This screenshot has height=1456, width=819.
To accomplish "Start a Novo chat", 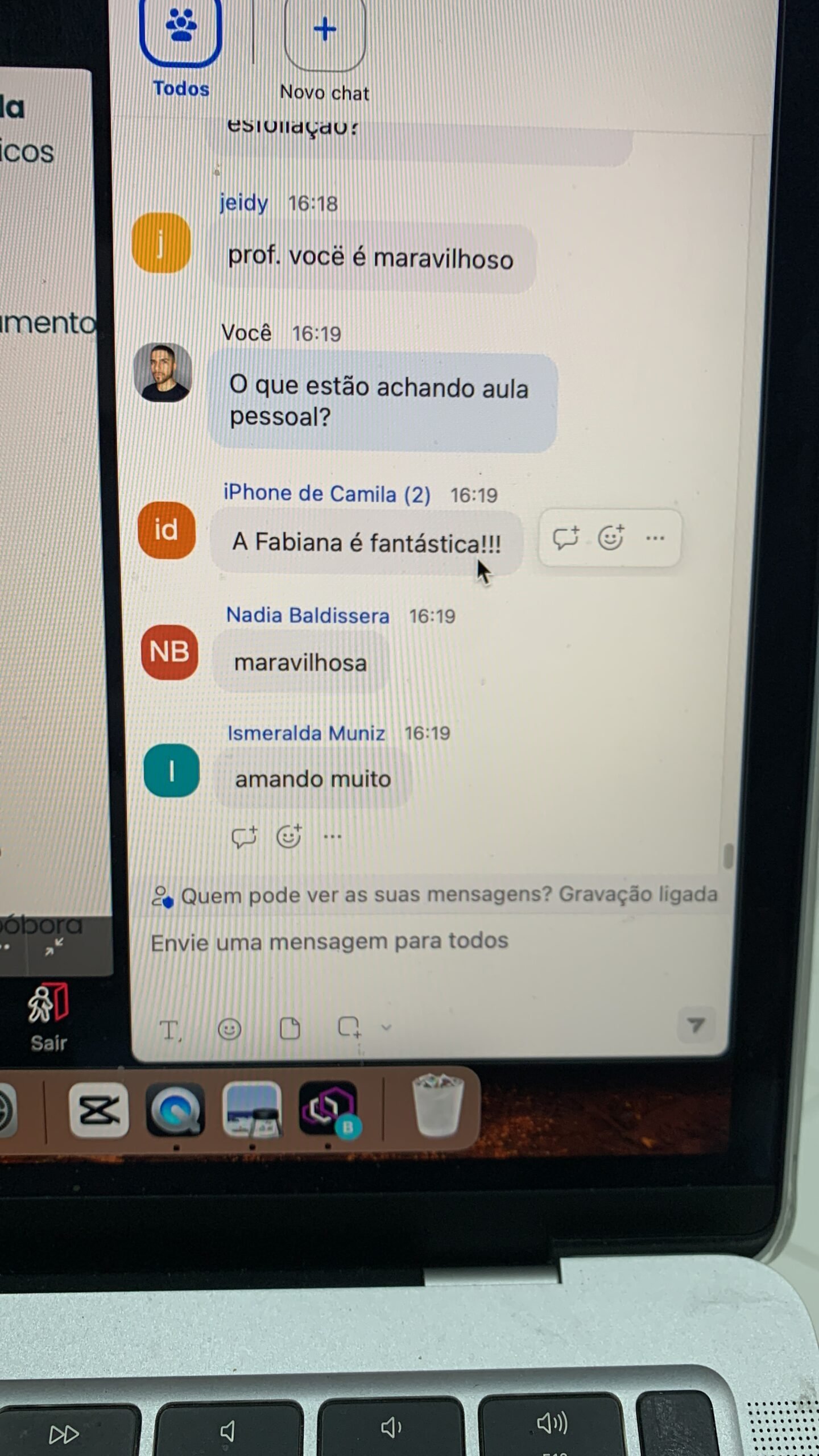I will coord(324,35).
